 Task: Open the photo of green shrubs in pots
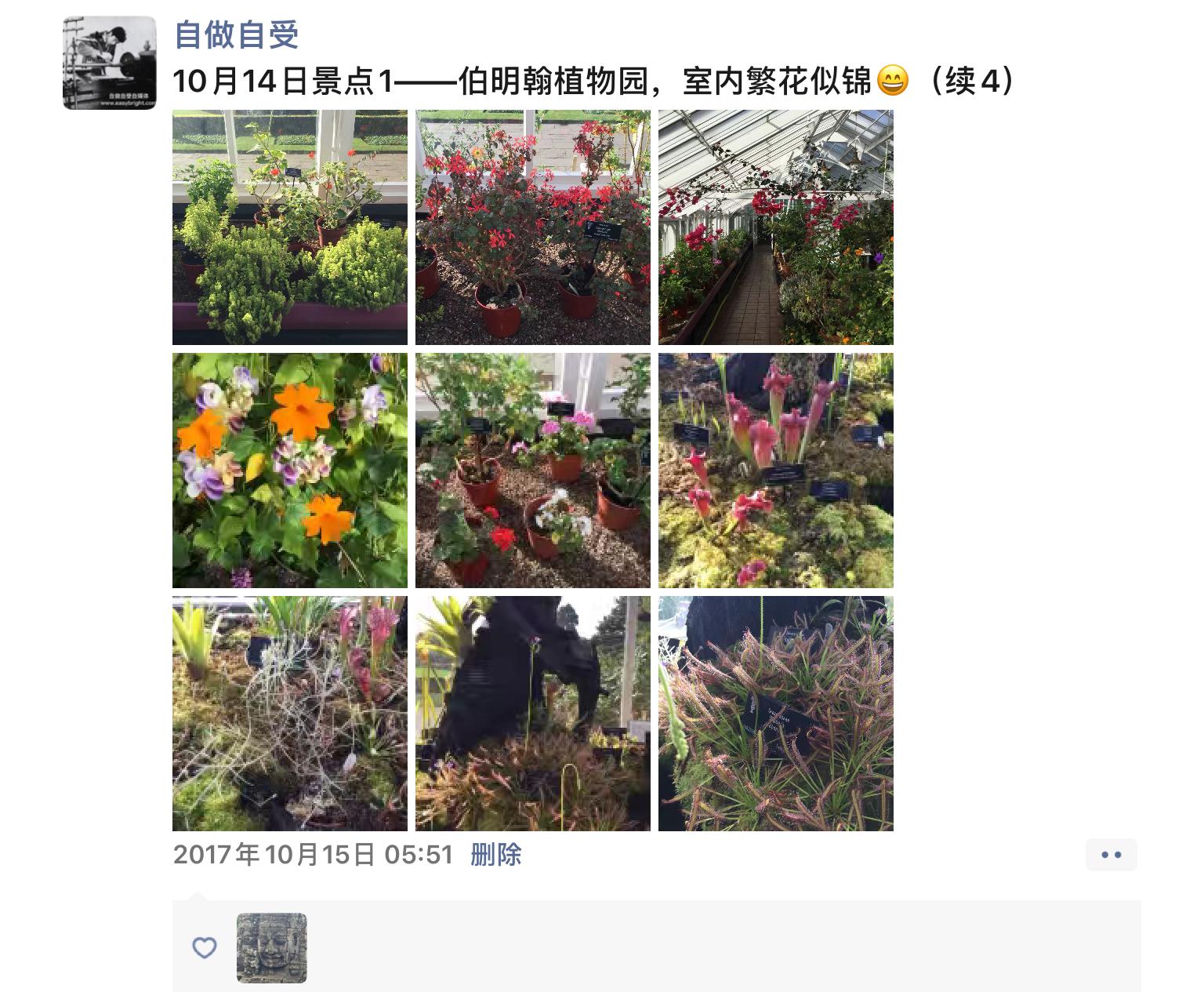289,227
